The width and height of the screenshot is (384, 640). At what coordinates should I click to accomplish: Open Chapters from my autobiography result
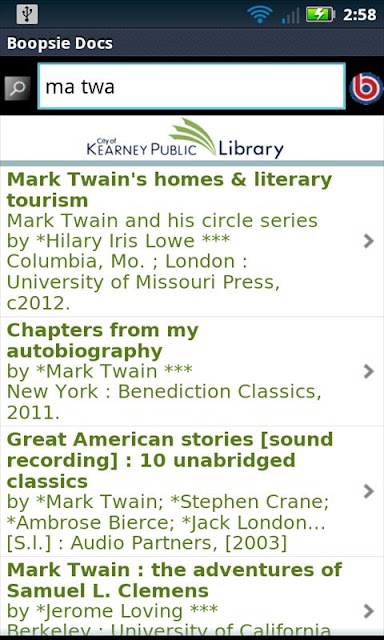coord(192,371)
